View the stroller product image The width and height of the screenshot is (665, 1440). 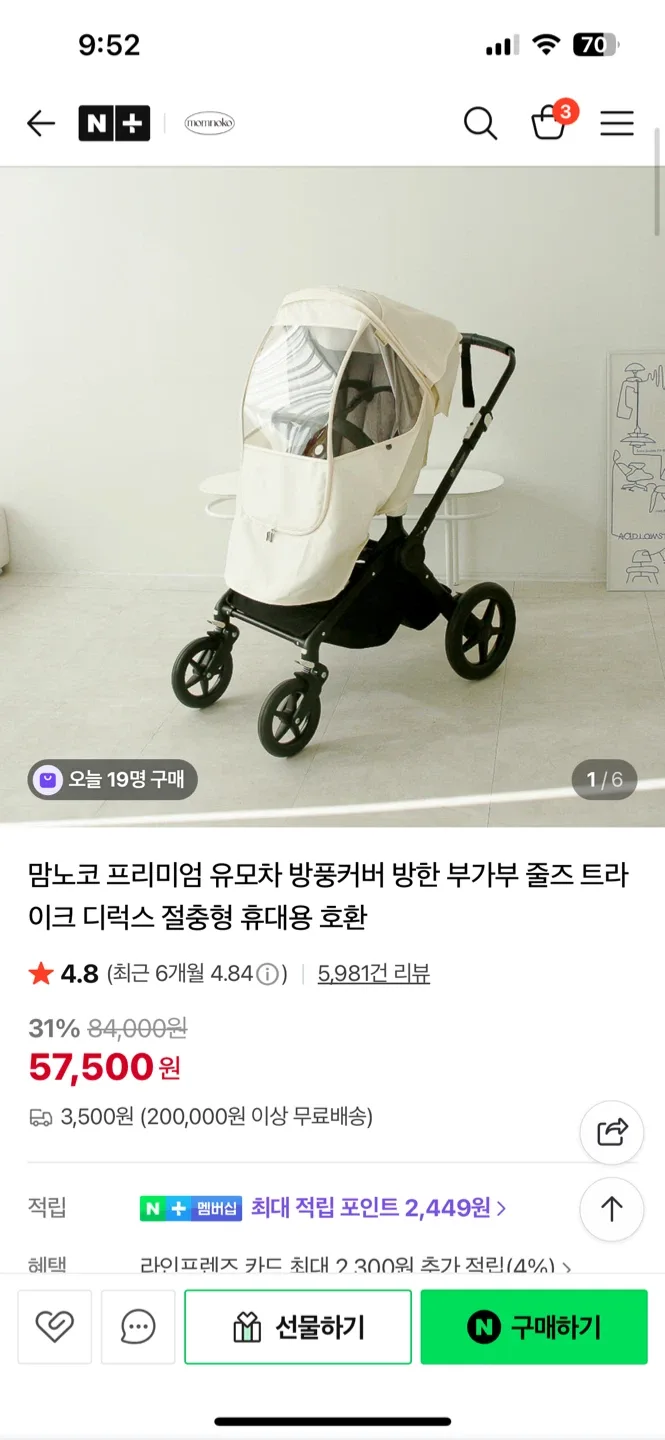332,495
